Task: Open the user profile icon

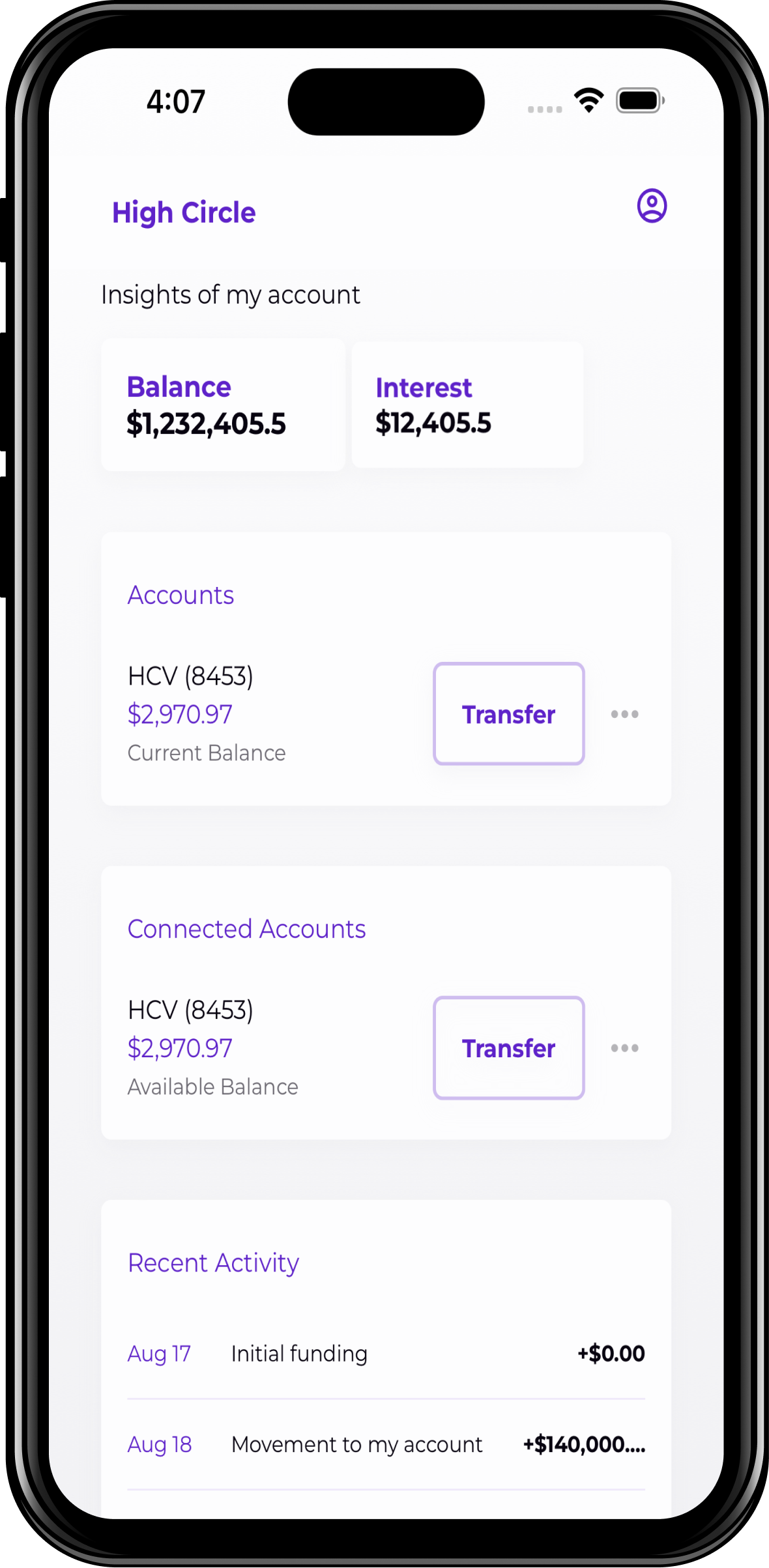Action: click(652, 206)
